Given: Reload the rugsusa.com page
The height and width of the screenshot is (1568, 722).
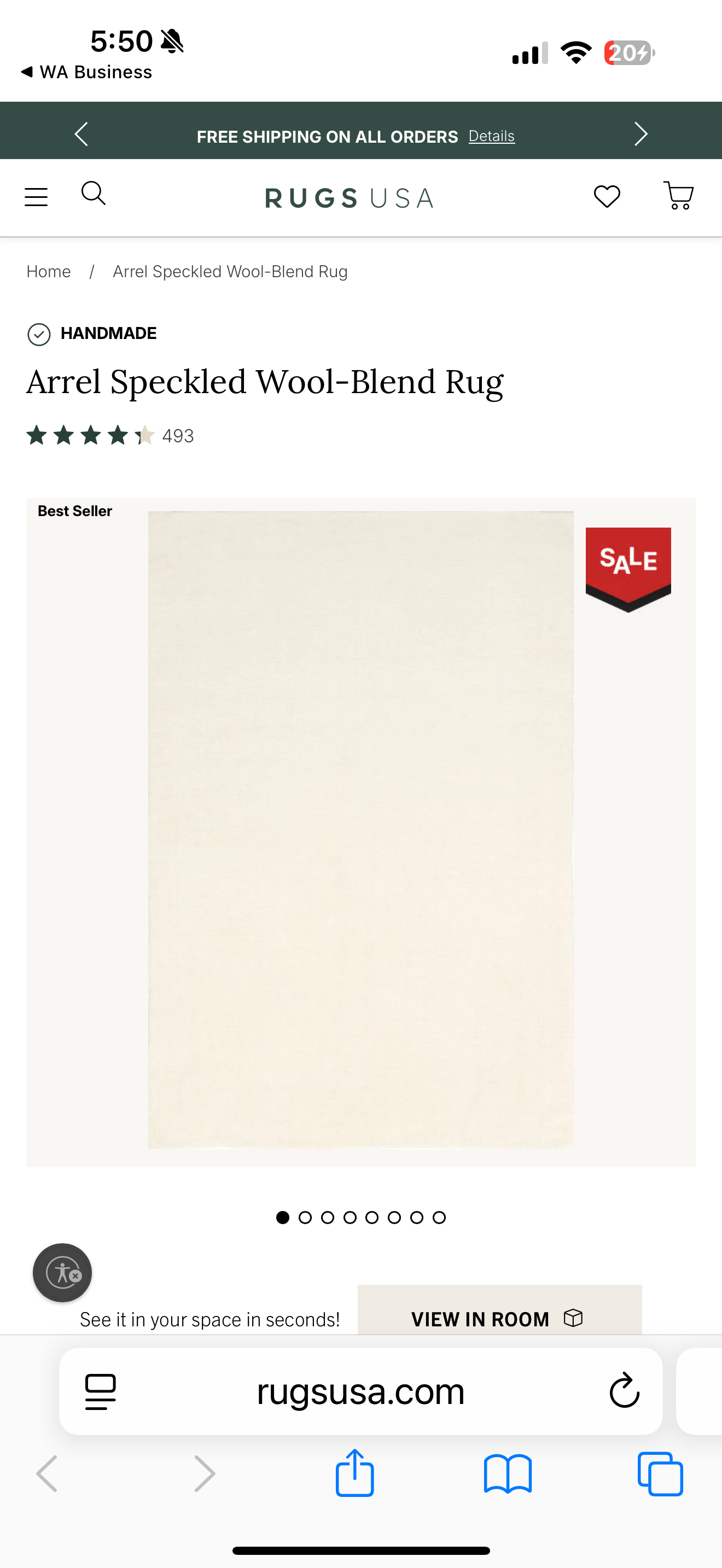Looking at the screenshot, I should (624, 1391).
